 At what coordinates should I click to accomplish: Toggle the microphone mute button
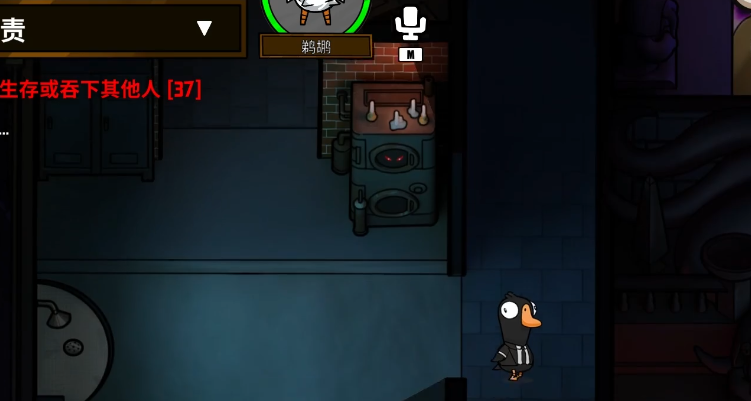[410, 24]
